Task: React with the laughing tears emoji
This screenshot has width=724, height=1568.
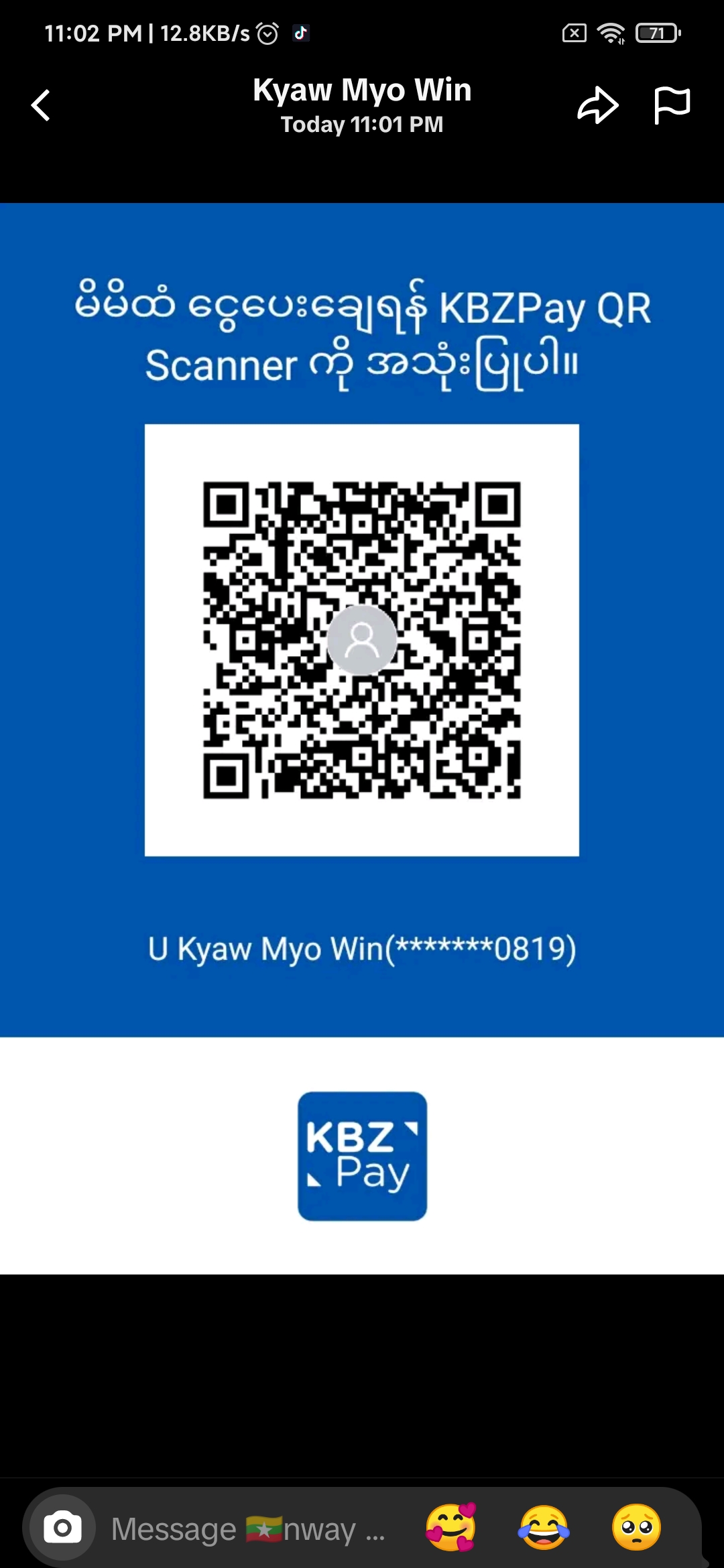Action: pos(544,1527)
